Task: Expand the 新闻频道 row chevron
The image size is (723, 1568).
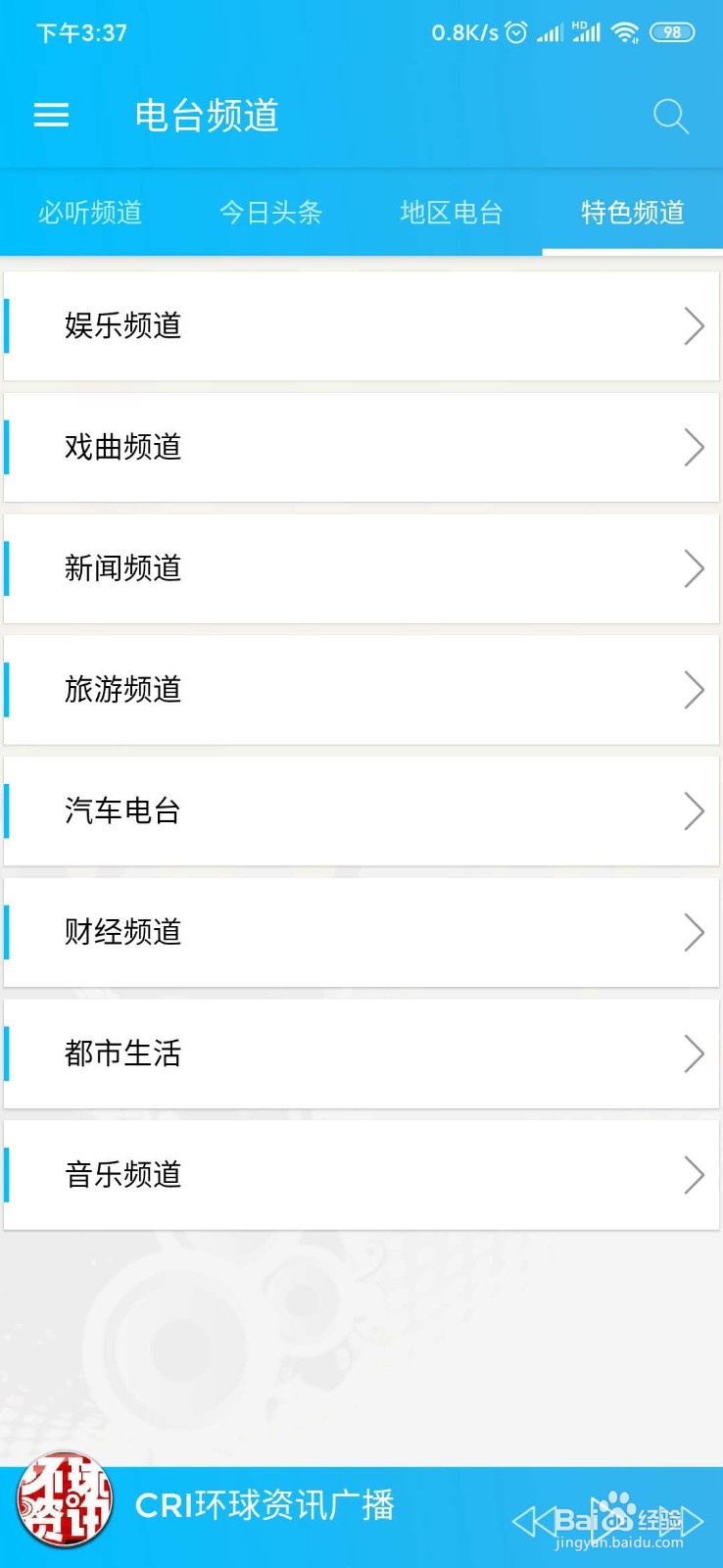Action: click(693, 568)
